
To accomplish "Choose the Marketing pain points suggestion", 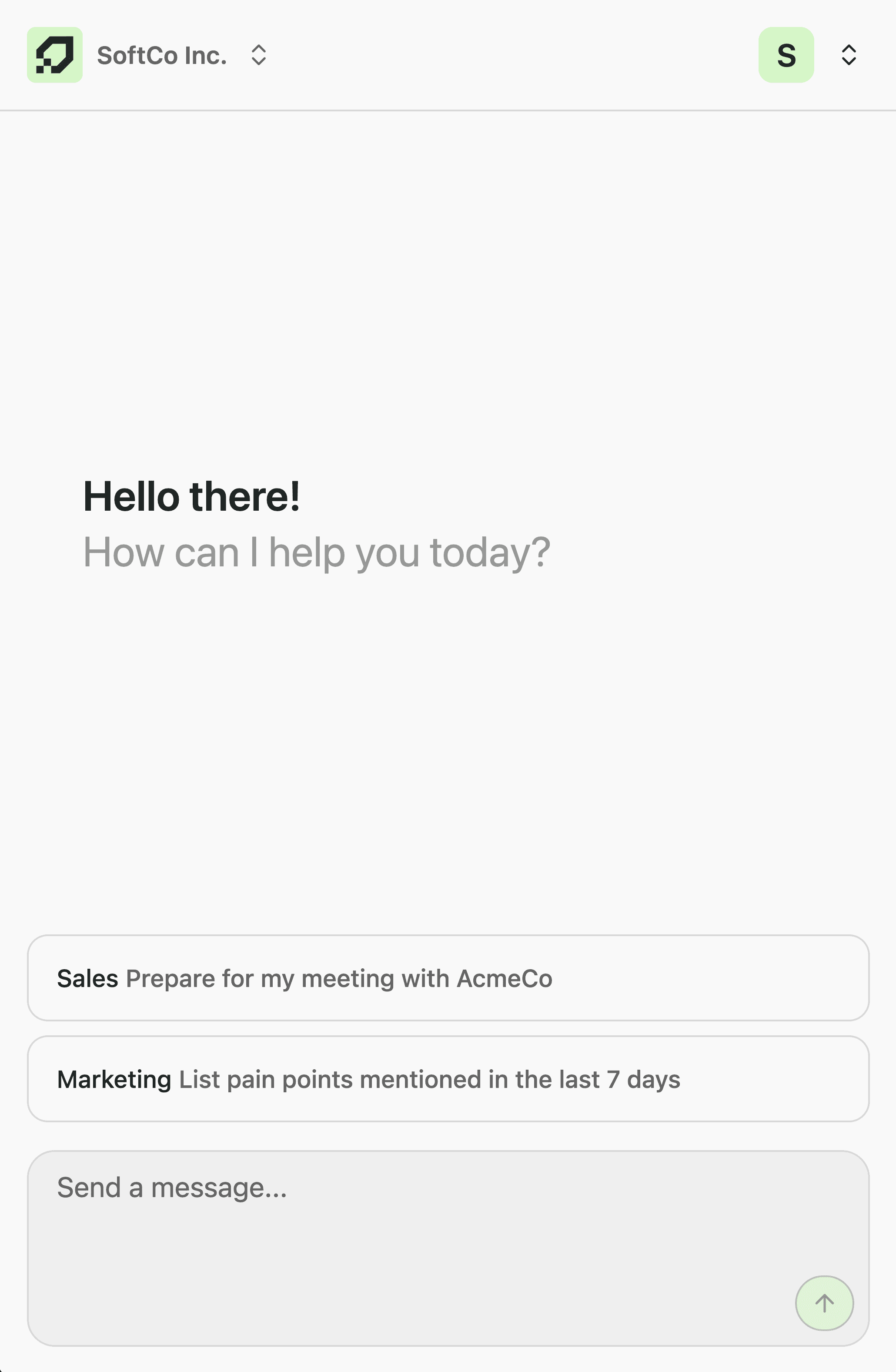I will tap(448, 1079).
